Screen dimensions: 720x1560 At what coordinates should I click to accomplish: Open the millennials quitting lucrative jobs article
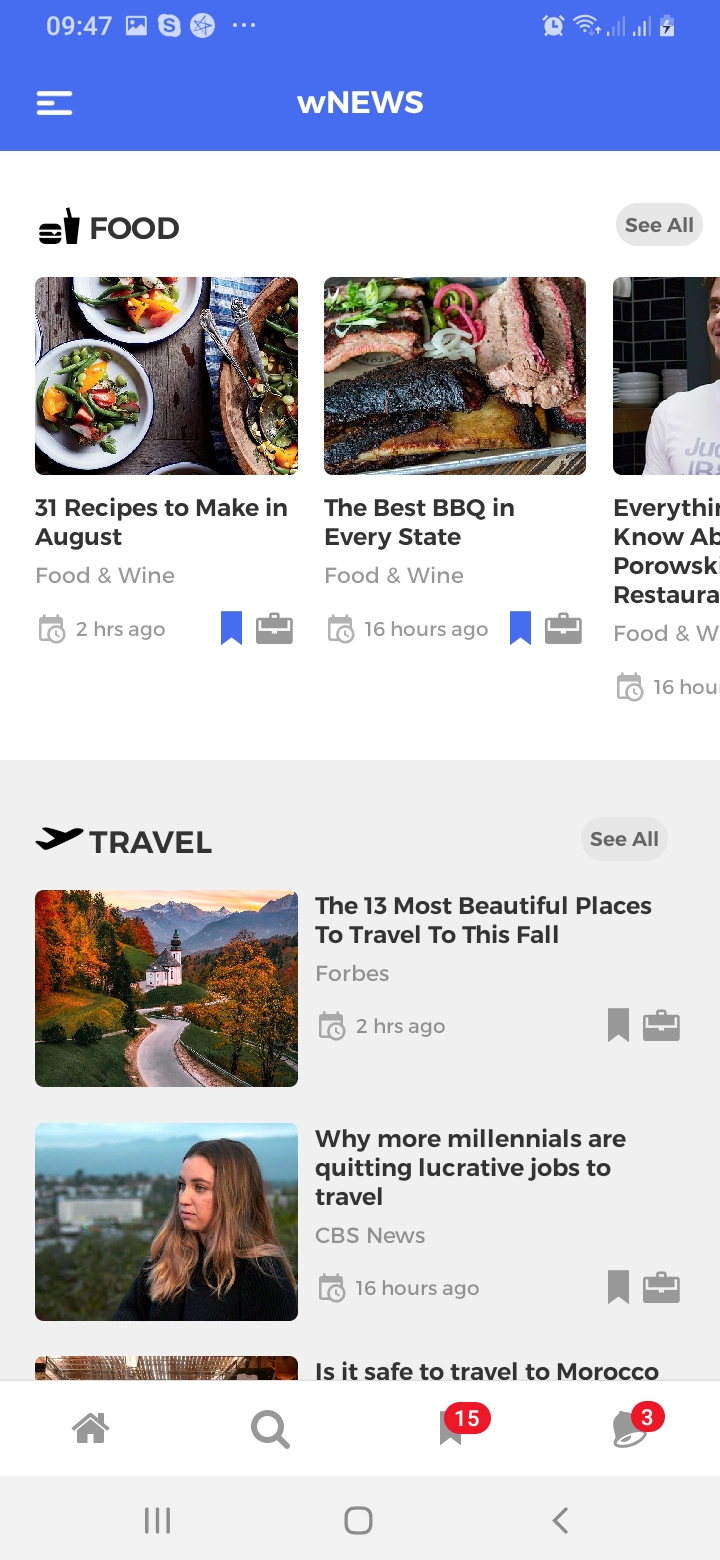pyautogui.click(x=470, y=1167)
